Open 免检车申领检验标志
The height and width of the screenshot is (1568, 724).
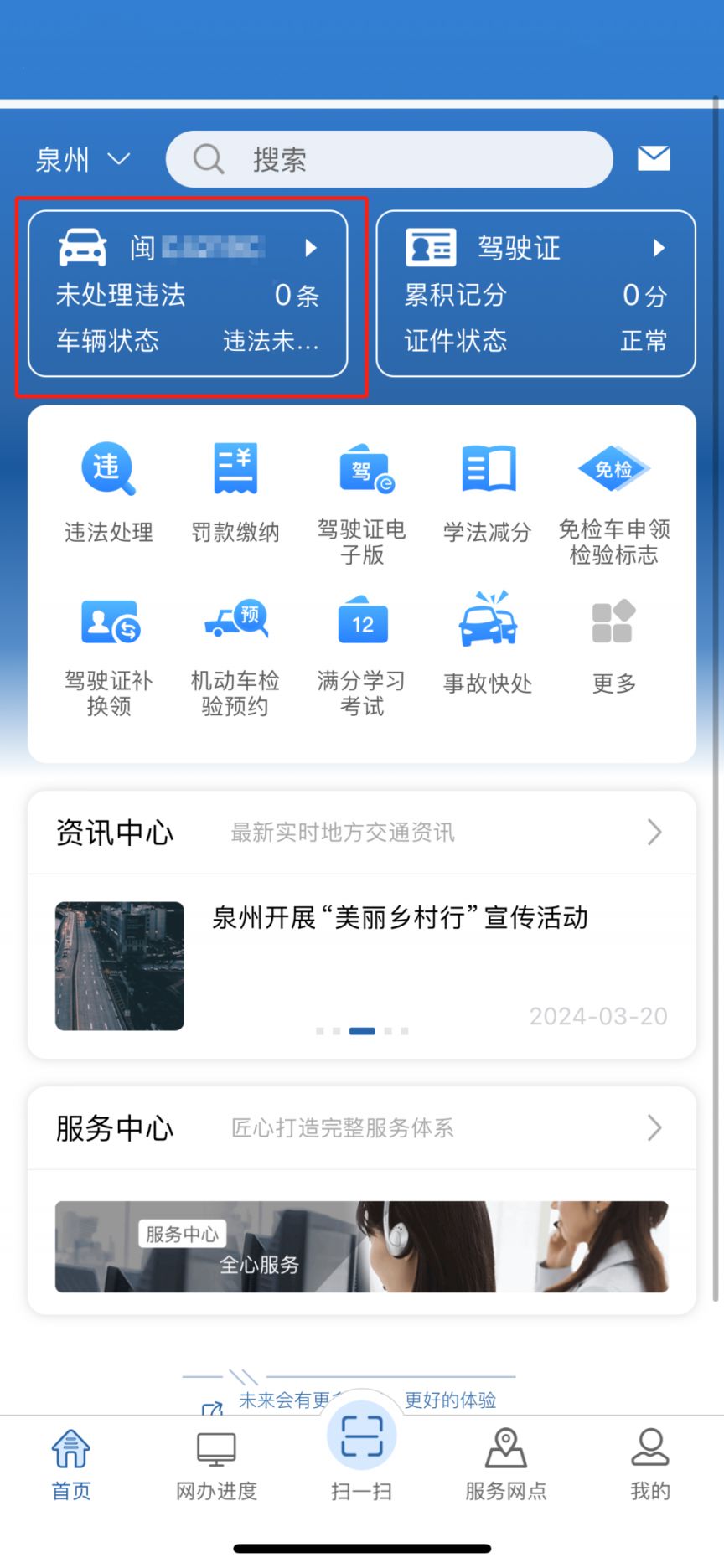(x=614, y=503)
